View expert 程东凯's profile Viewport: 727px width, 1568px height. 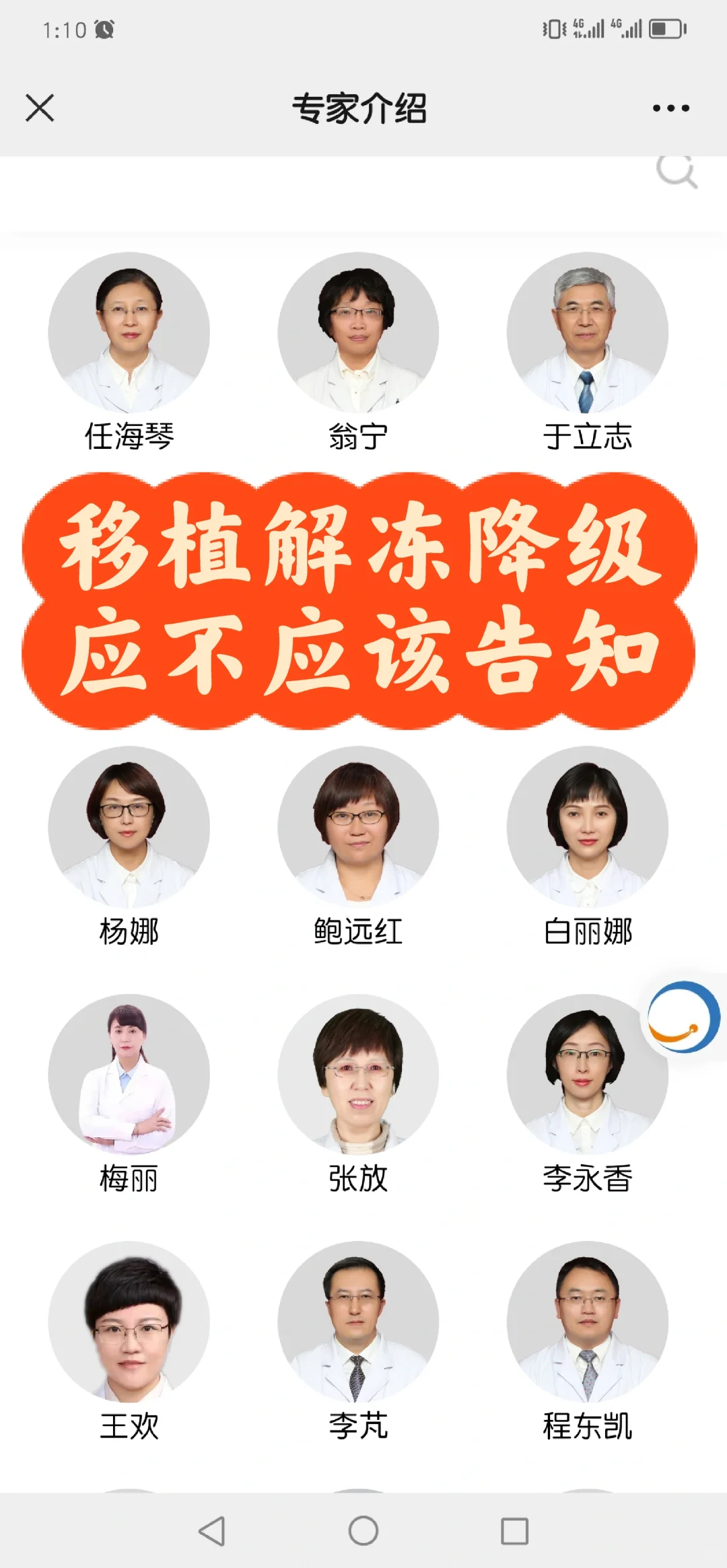(587, 1322)
